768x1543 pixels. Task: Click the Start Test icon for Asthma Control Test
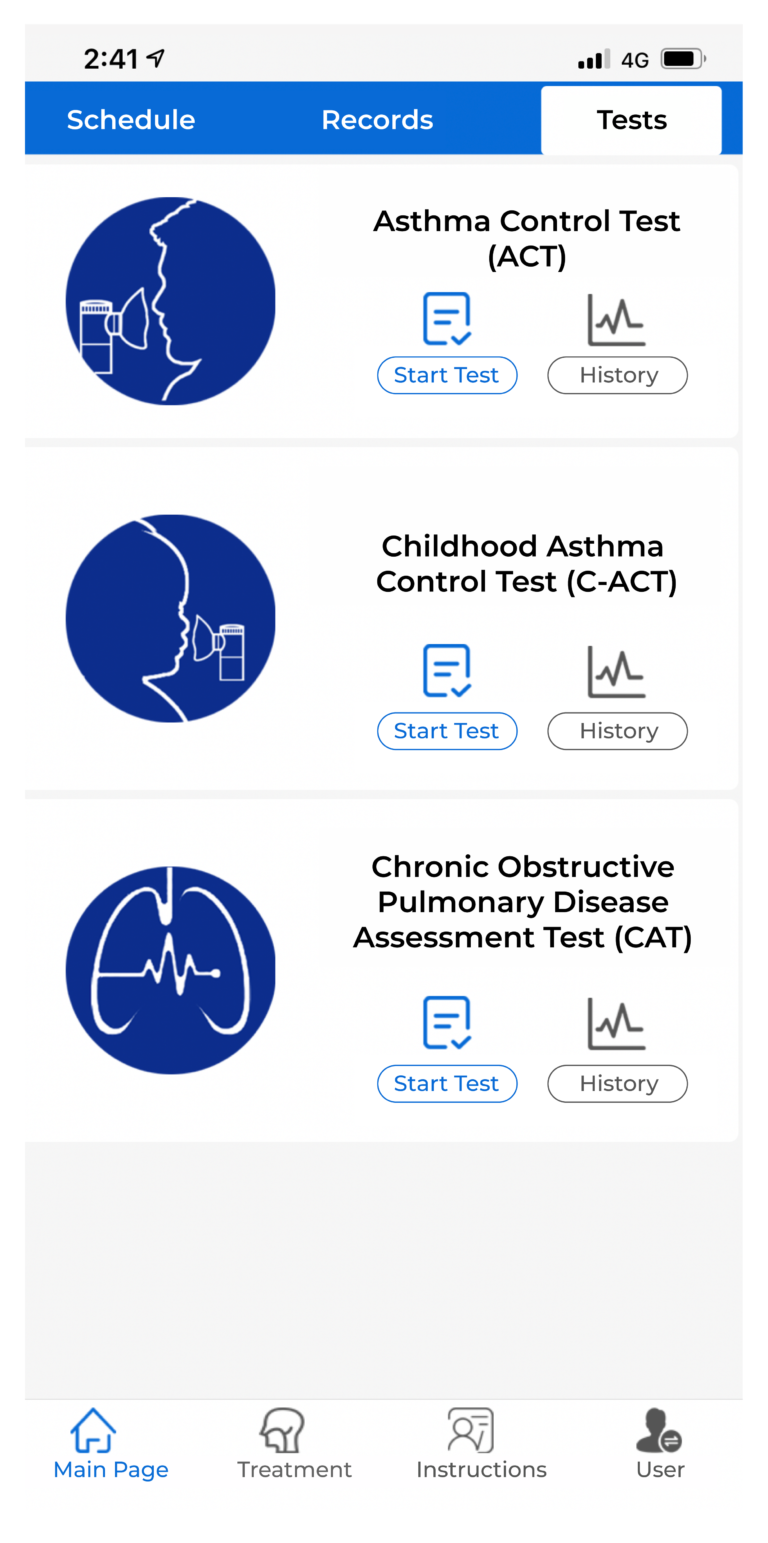(447, 318)
